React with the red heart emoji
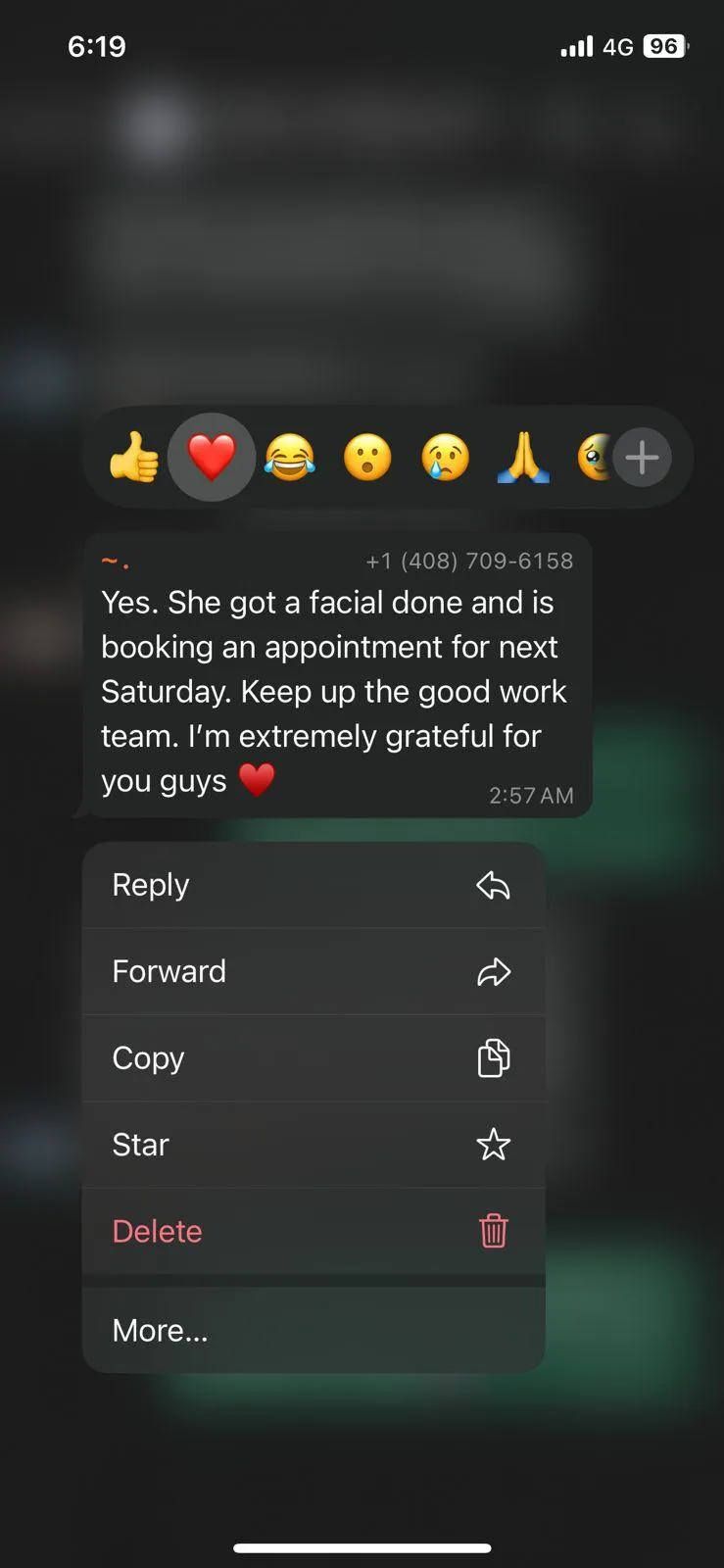Screen dimensions: 724x1568 [212, 458]
